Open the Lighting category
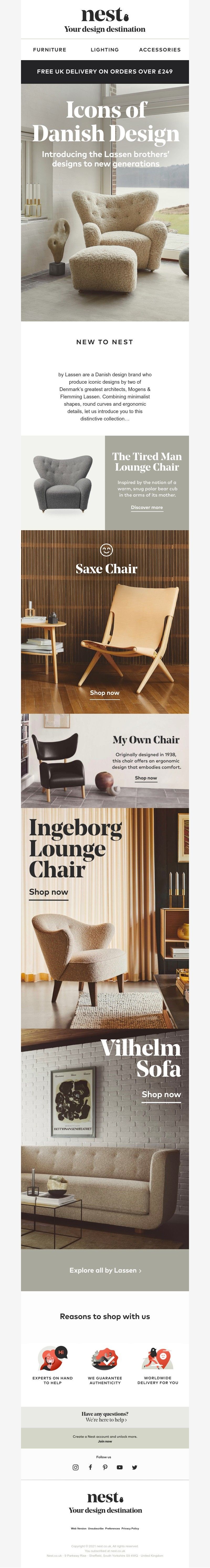The width and height of the screenshot is (210, 1568). (105, 50)
